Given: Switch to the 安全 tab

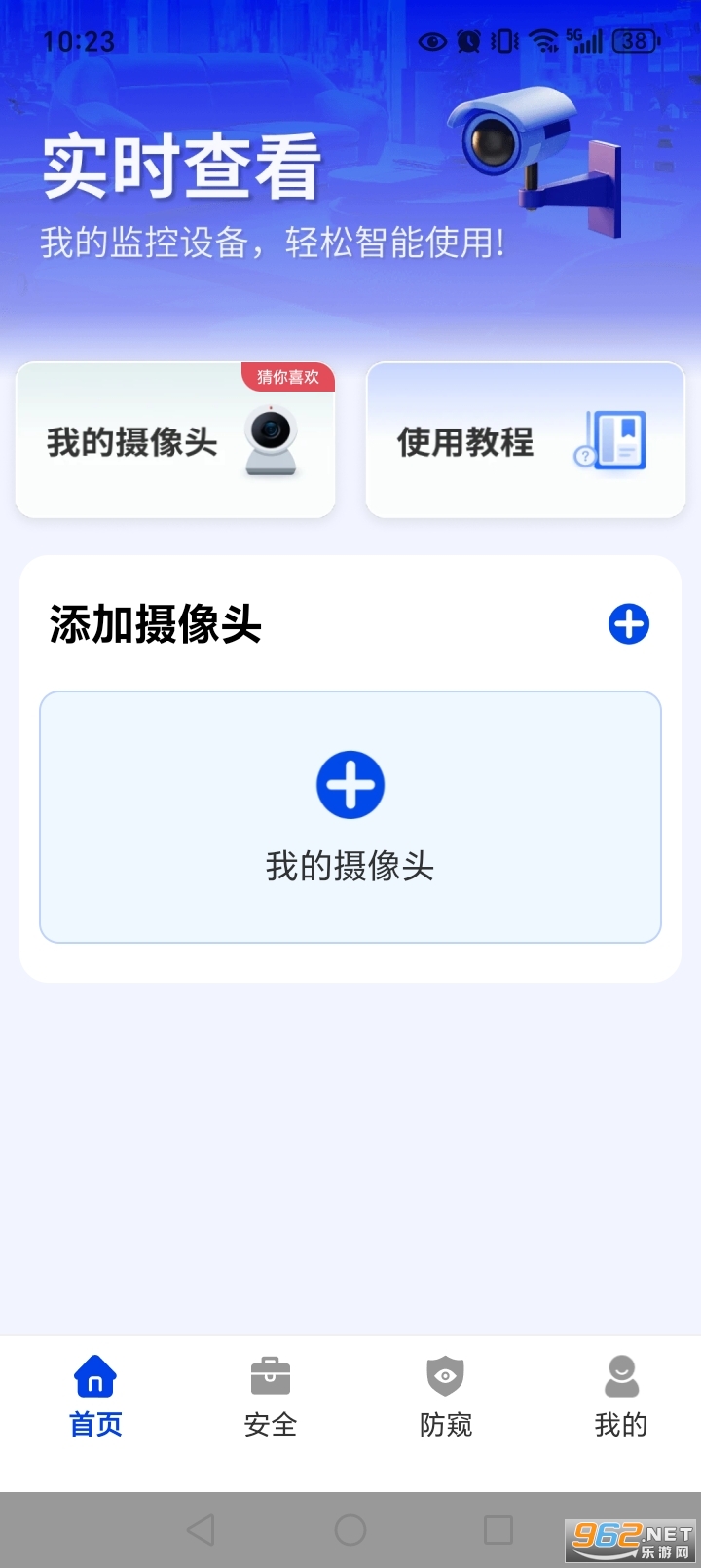Looking at the screenshot, I should (270, 1398).
